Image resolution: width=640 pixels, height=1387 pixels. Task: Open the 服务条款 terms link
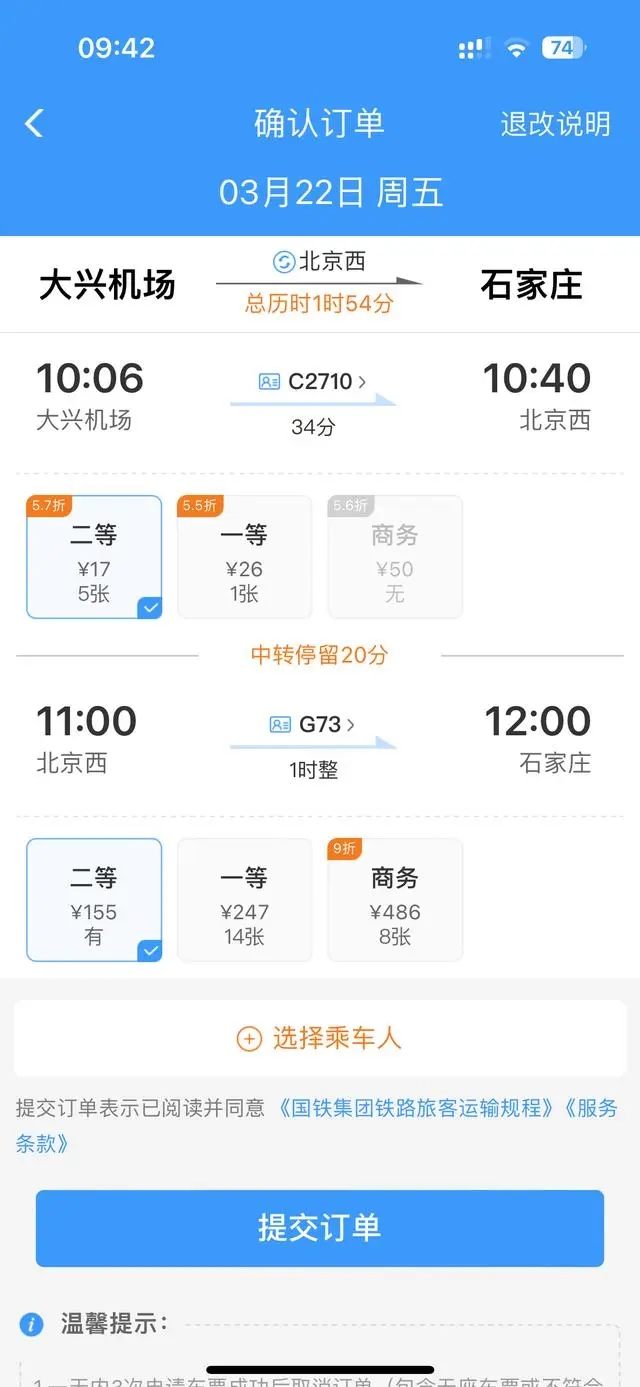[590, 1108]
